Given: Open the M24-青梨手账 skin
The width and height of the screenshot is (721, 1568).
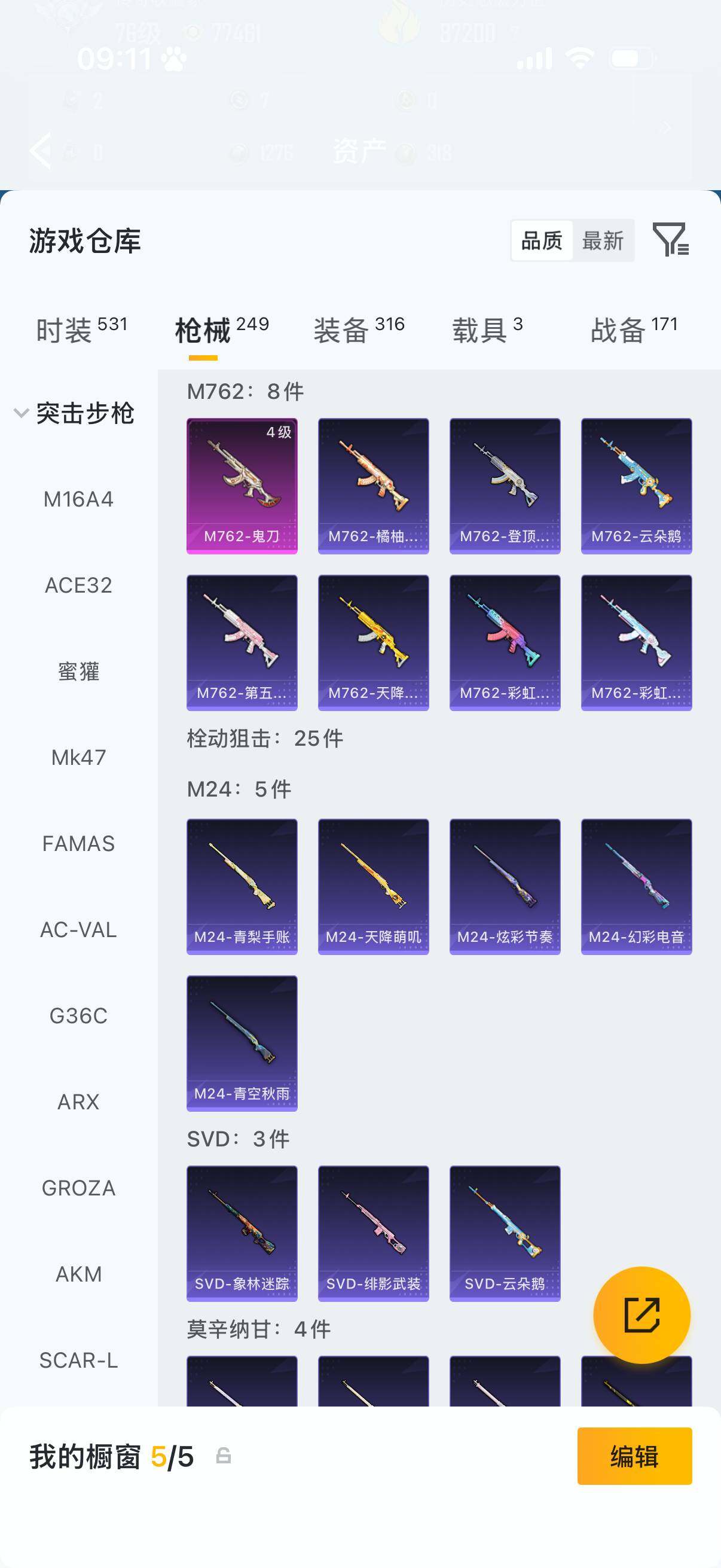Looking at the screenshot, I should pos(242,886).
